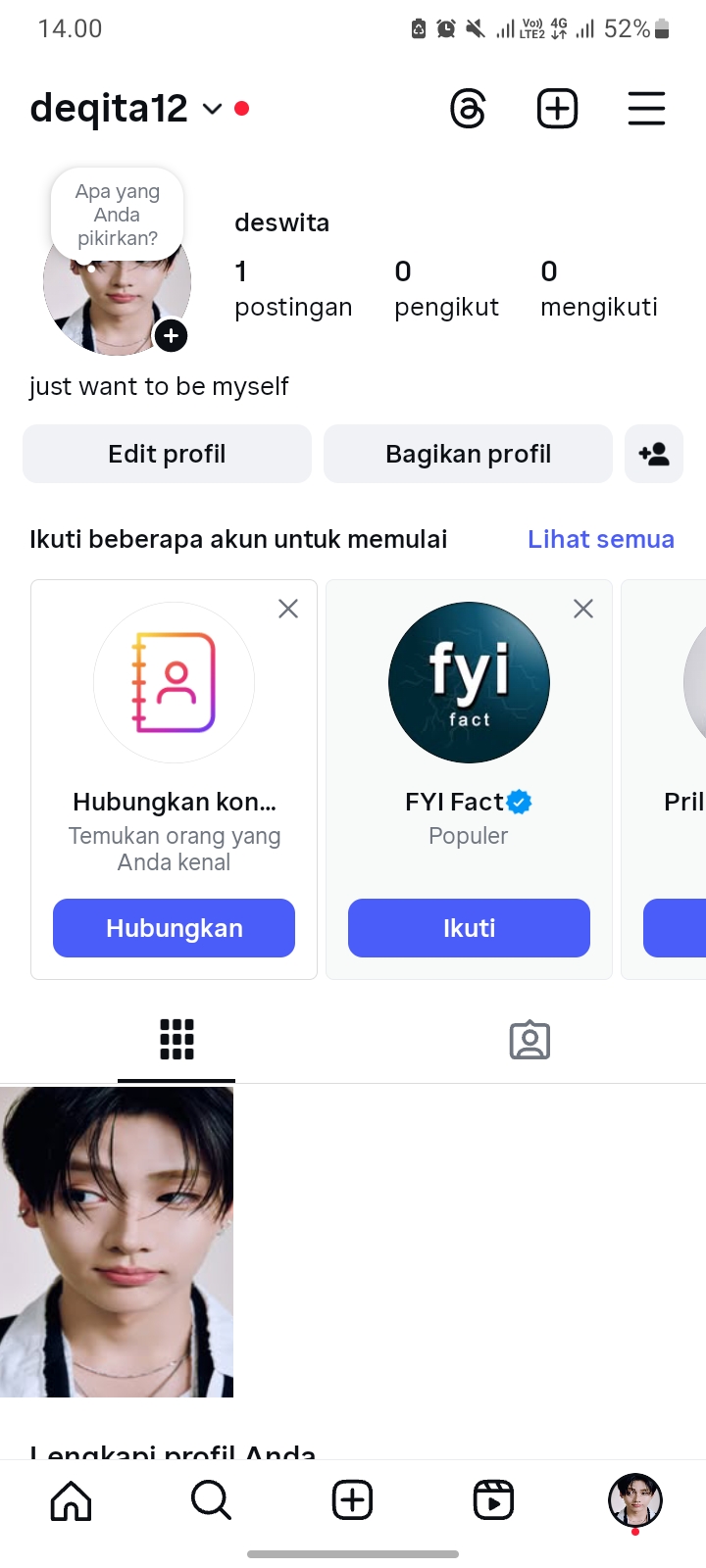Switch to the tagged photos tab

(529, 1040)
